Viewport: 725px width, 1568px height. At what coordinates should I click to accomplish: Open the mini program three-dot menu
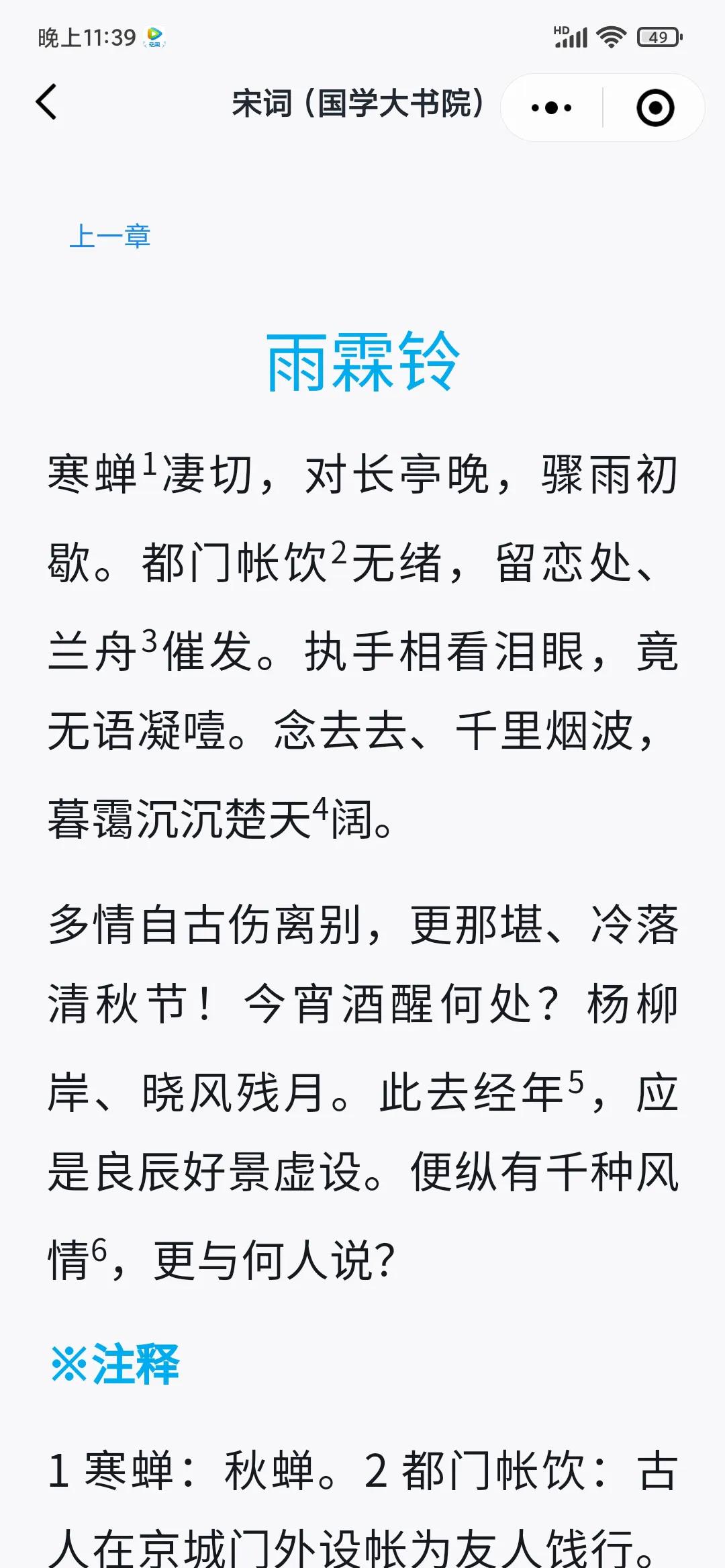(552, 107)
